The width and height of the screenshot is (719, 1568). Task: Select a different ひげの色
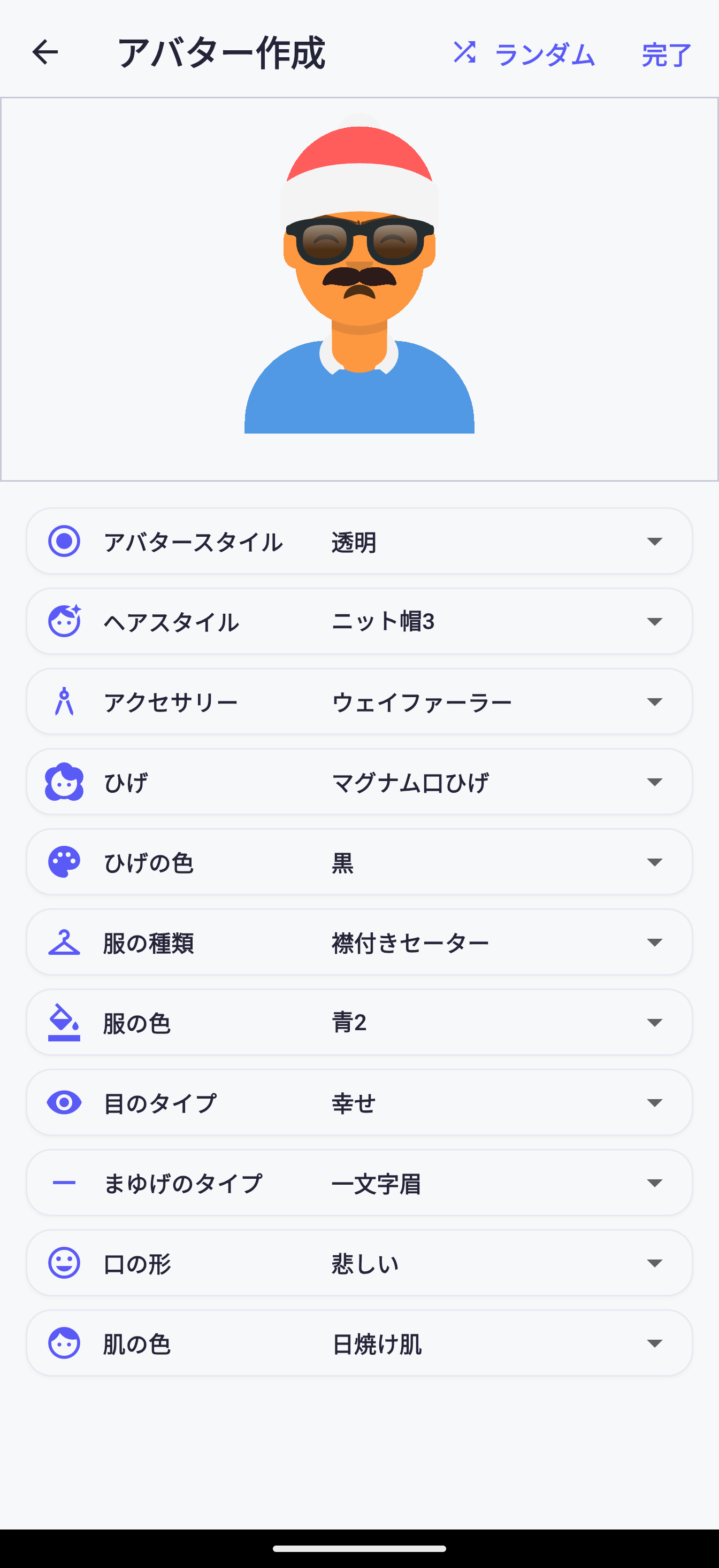pos(359,862)
